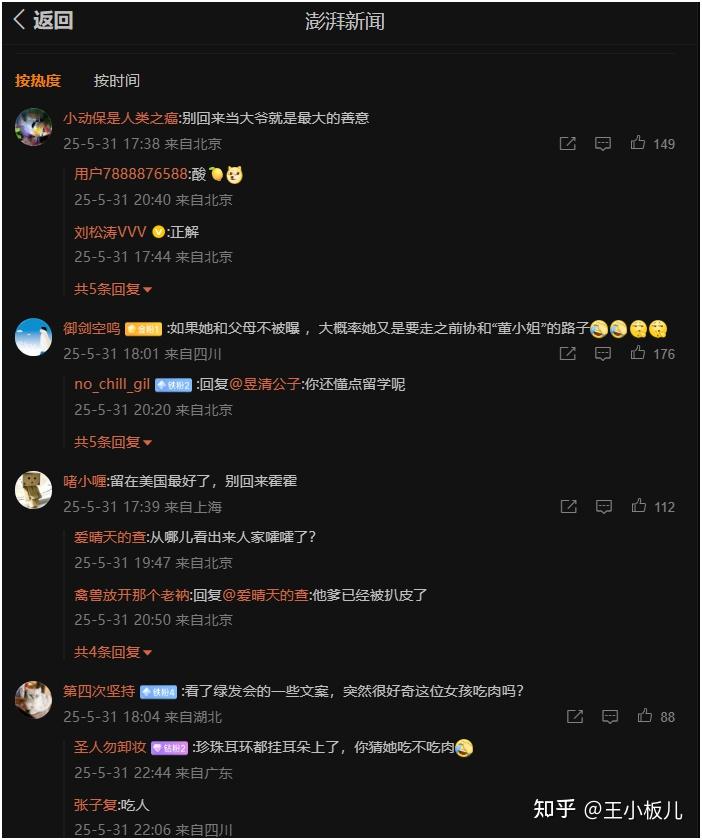This screenshot has width=702, height=840.
Task: Expand 共5条回复 under 刘松涛VVV's reply
Action: pos(113,289)
